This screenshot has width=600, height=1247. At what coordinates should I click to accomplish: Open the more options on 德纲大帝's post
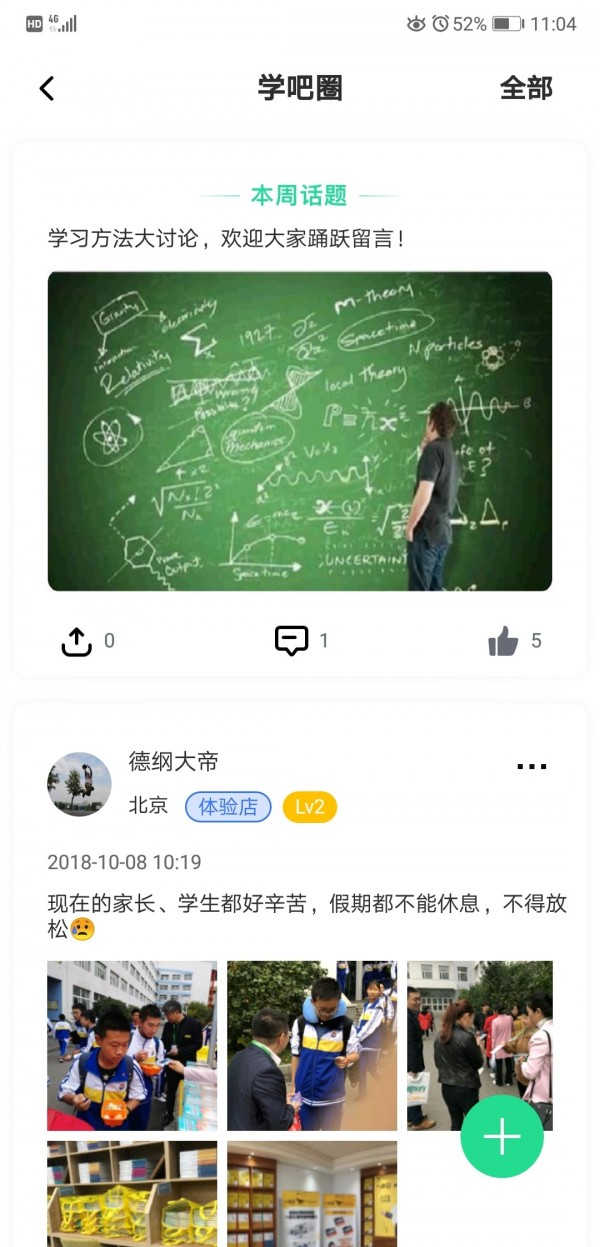[x=531, y=767]
